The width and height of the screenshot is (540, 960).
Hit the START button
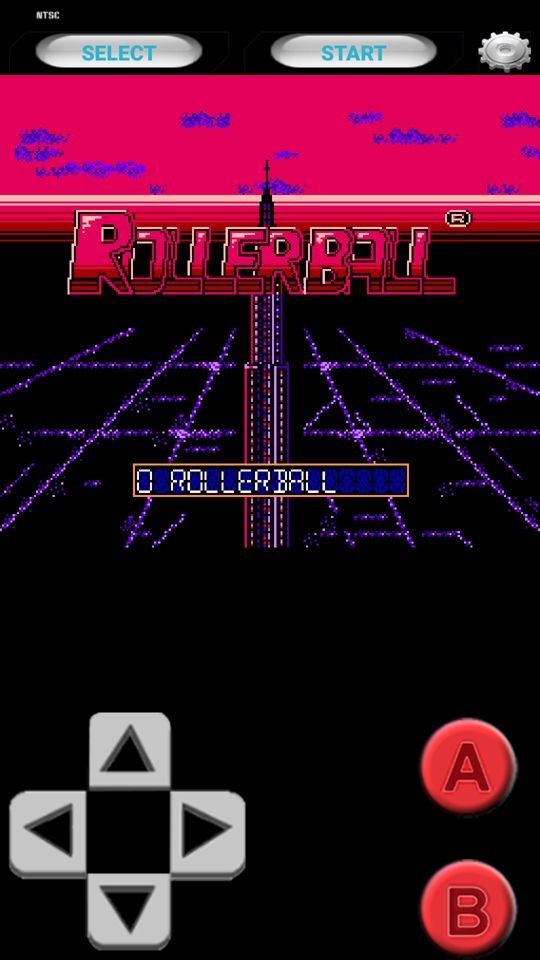click(353, 52)
